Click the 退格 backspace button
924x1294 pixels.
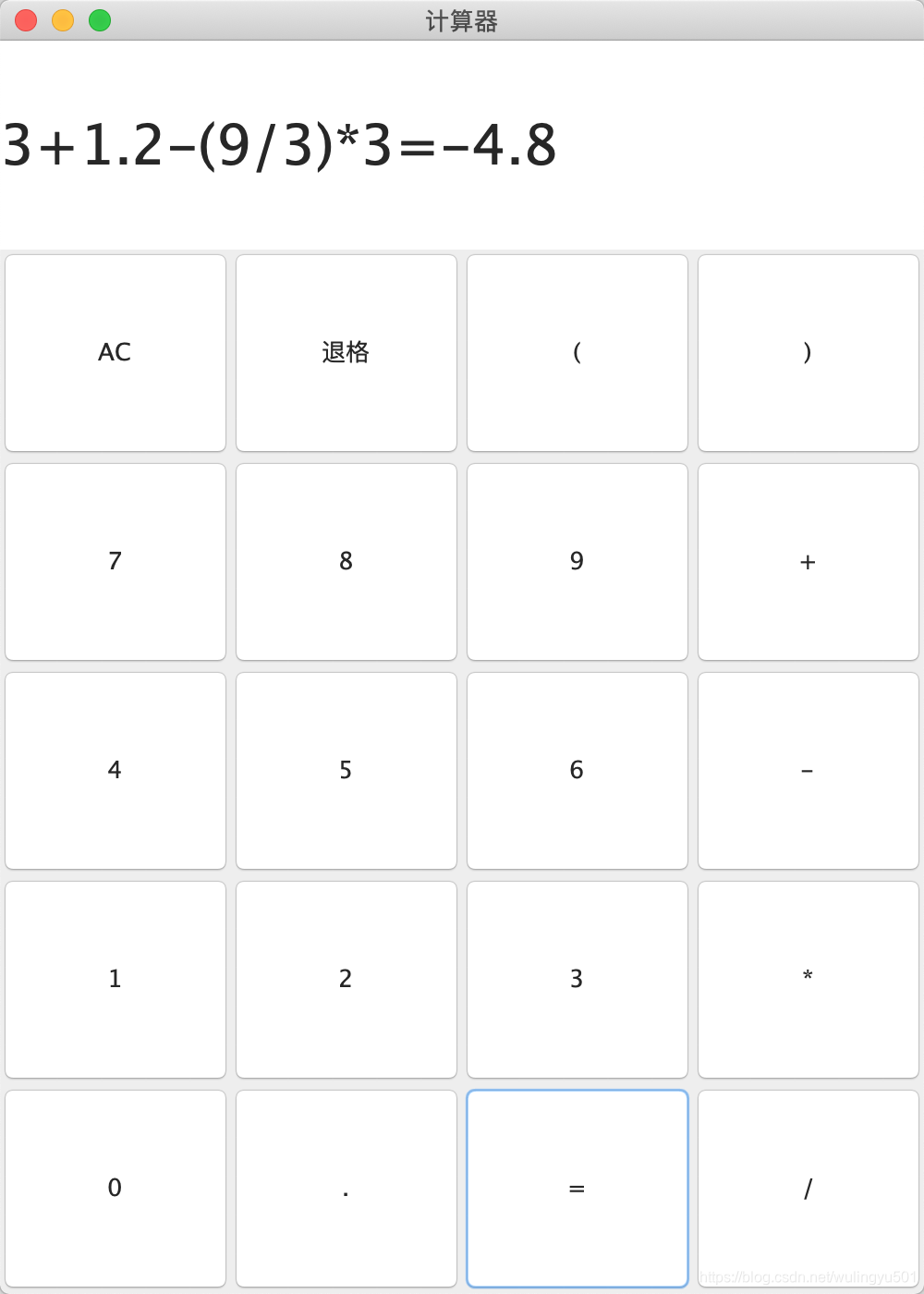coord(346,352)
